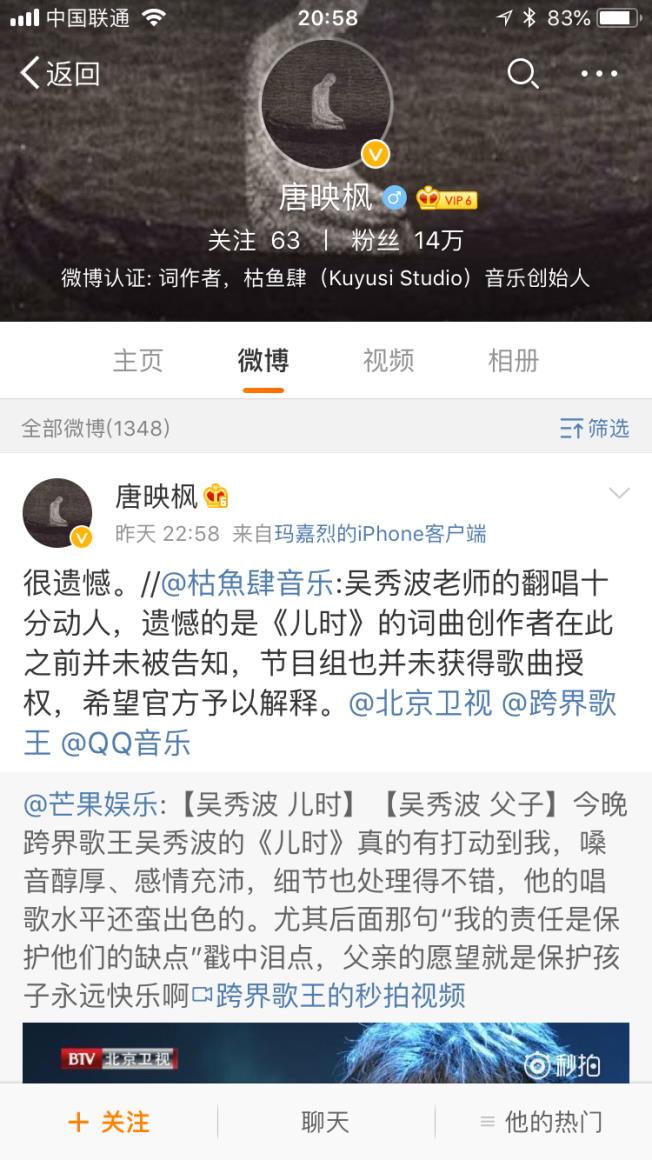Viewport: 652px width, 1160px height.
Task: Open the search icon on the profile
Action: coord(522,73)
